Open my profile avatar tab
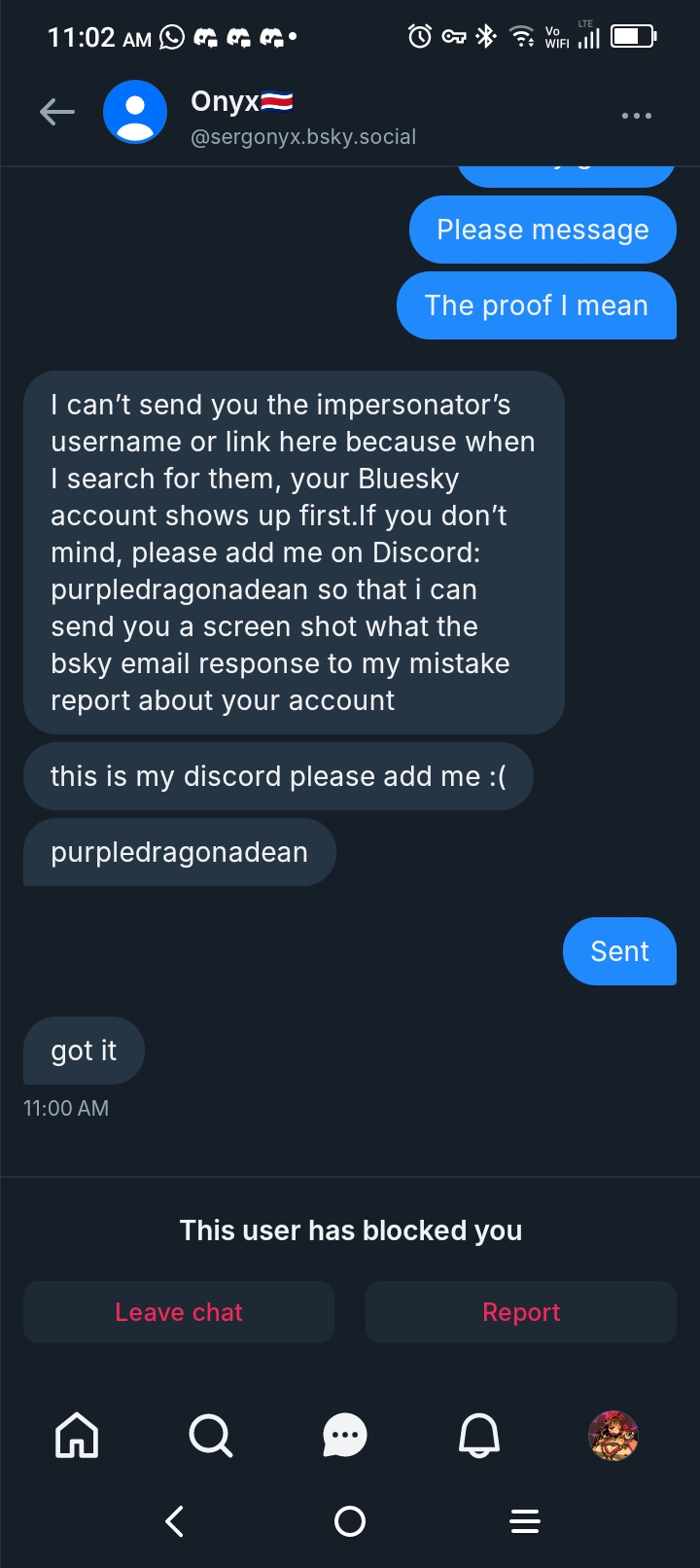 click(x=613, y=1435)
